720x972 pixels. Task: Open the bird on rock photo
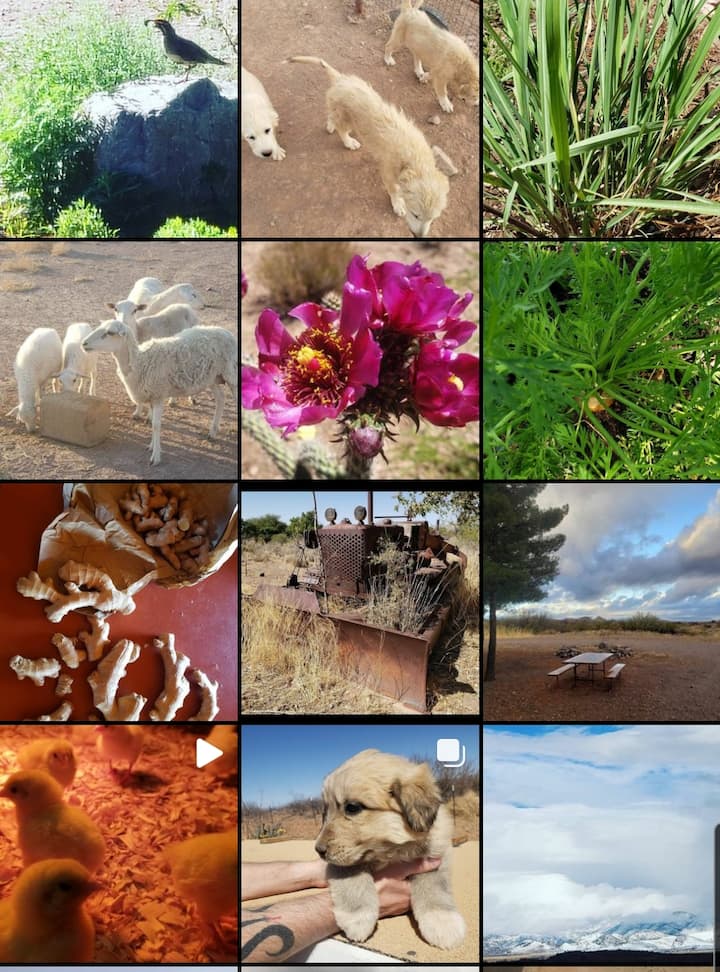coord(118,118)
